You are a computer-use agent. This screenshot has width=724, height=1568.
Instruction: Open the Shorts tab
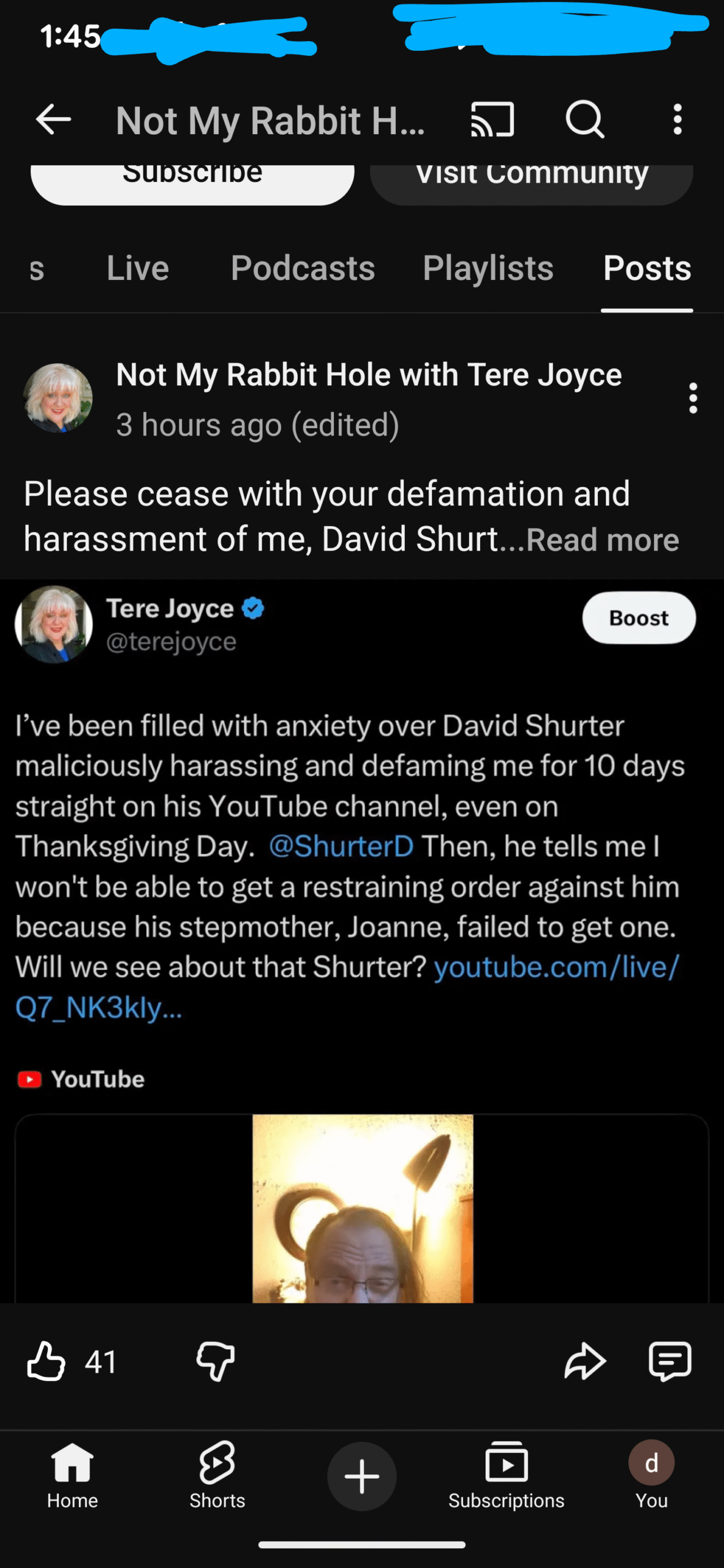[x=217, y=1476]
